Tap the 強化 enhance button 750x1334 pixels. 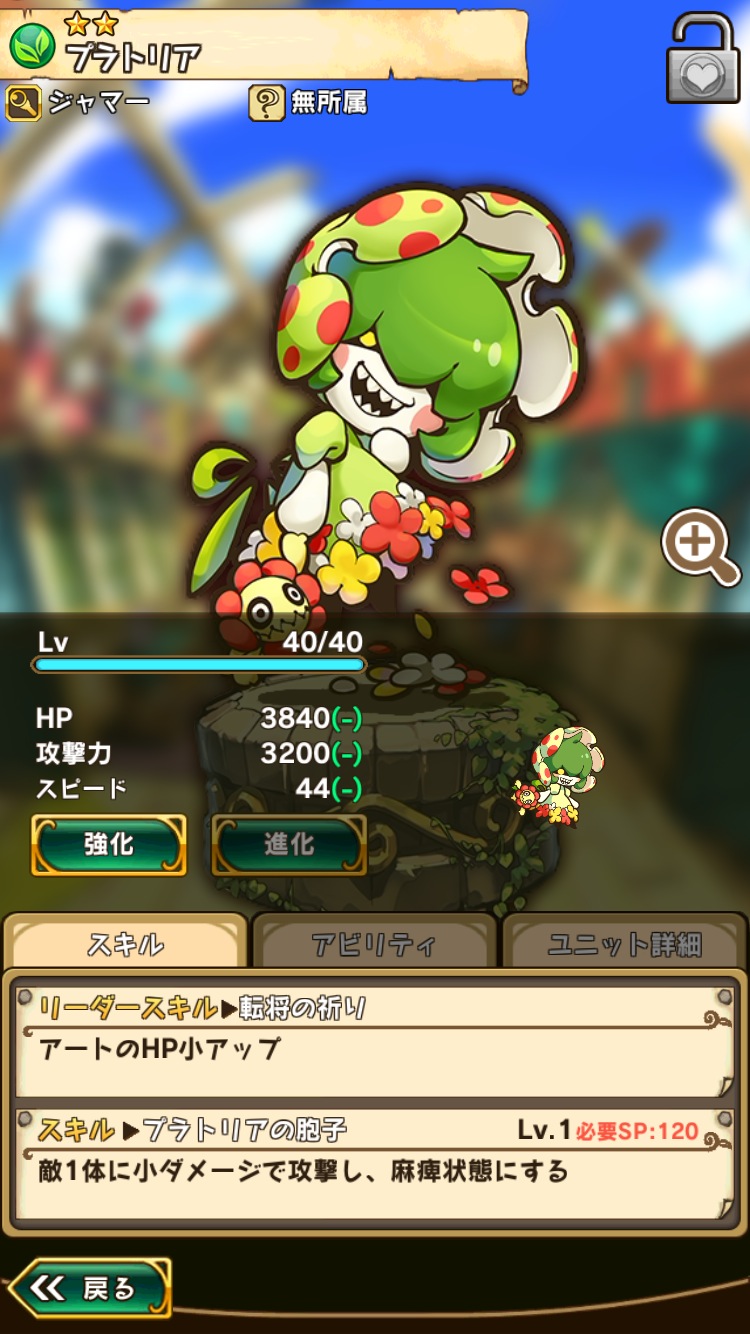point(109,845)
